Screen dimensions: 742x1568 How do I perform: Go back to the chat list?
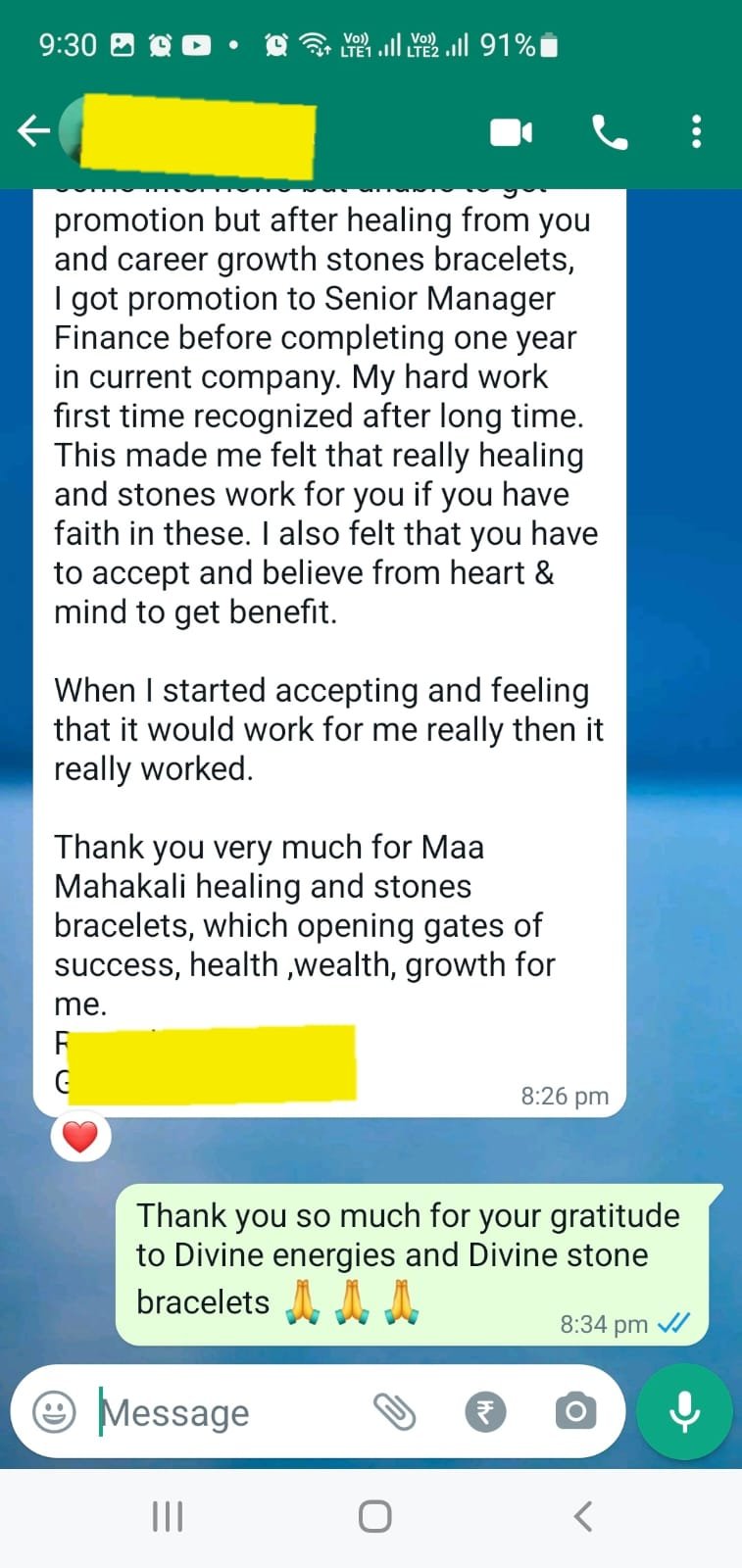(x=33, y=130)
